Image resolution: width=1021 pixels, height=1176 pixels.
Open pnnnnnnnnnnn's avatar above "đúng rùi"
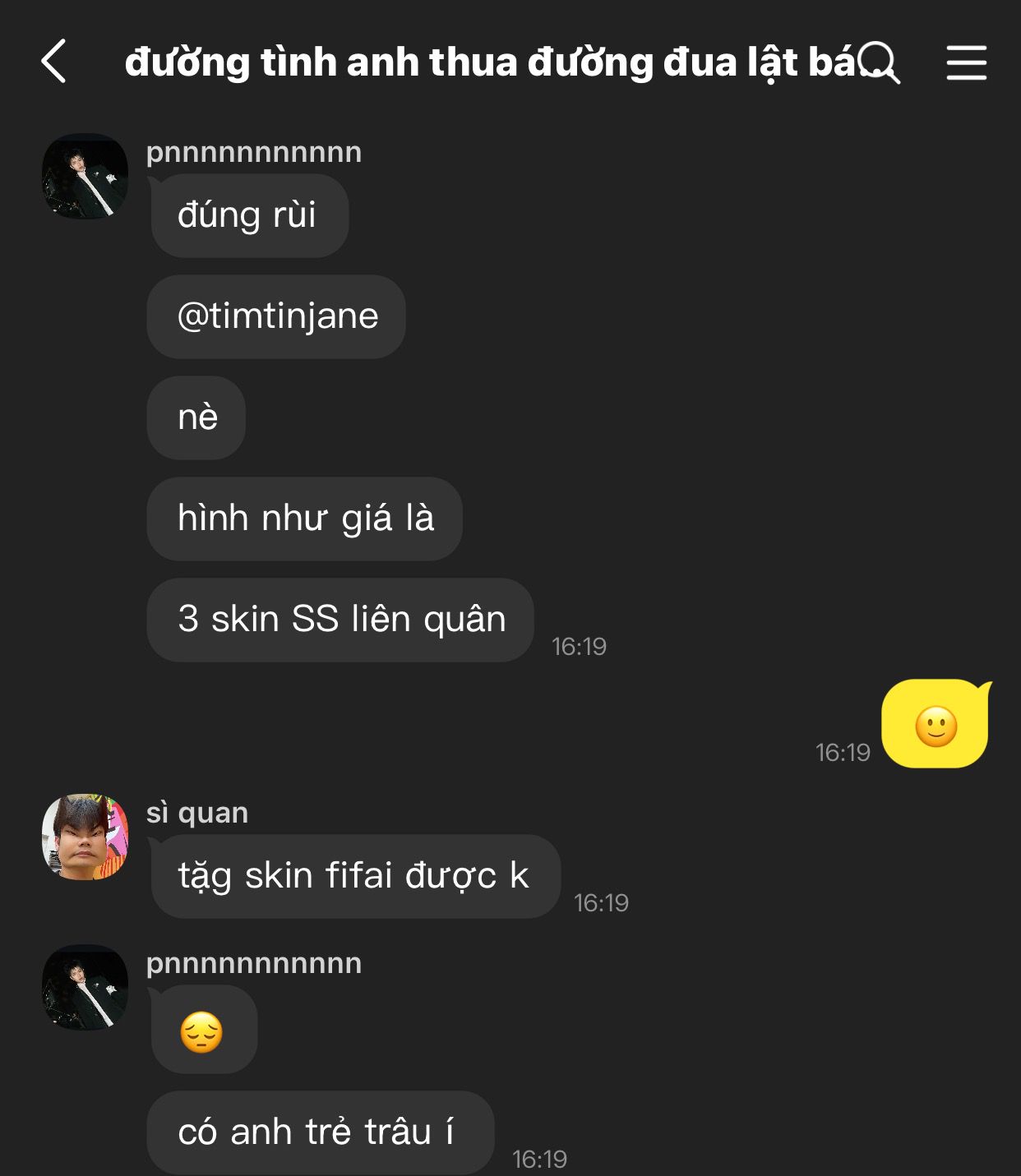coord(85,177)
